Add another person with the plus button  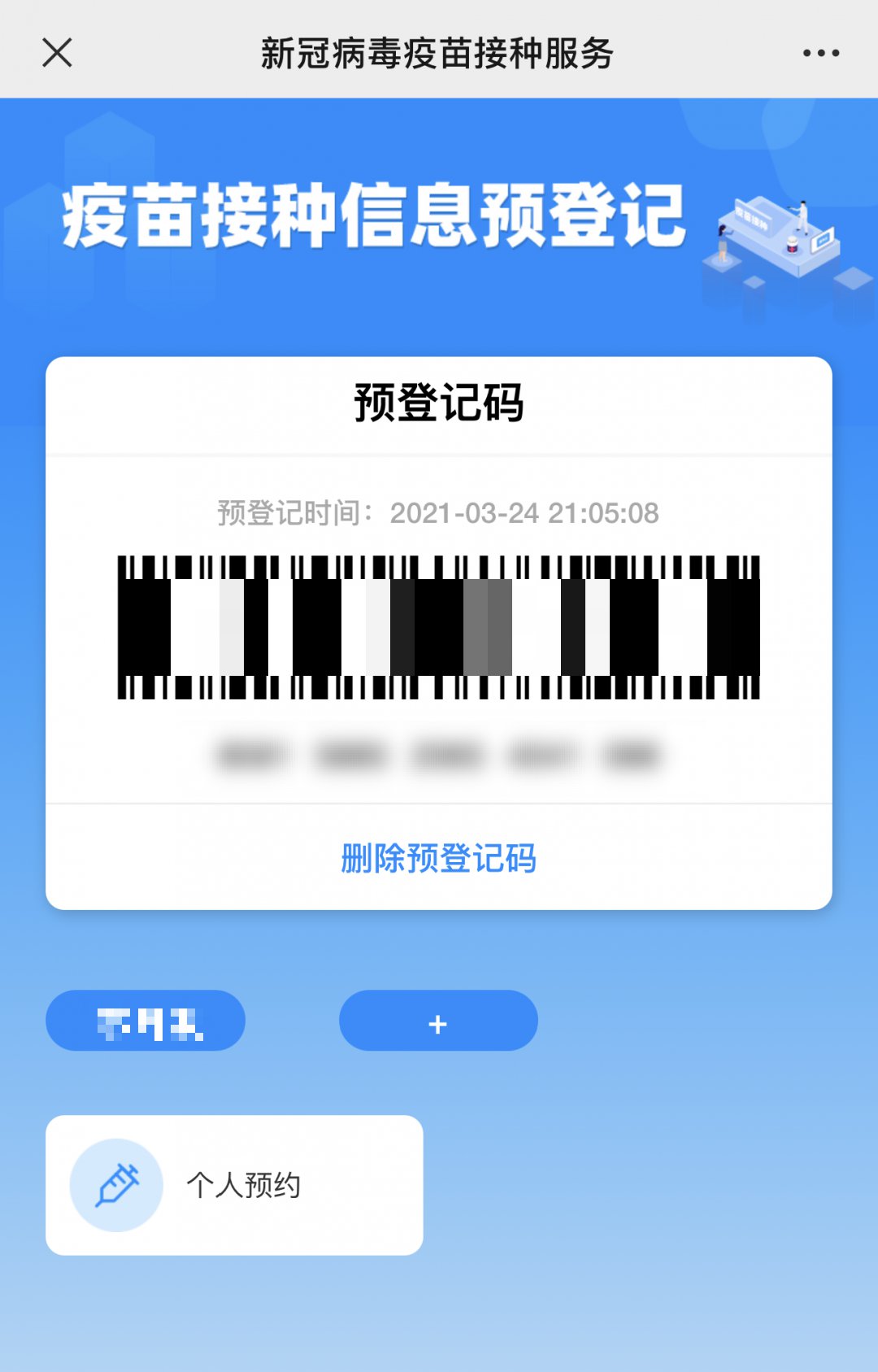(x=438, y=1021)
